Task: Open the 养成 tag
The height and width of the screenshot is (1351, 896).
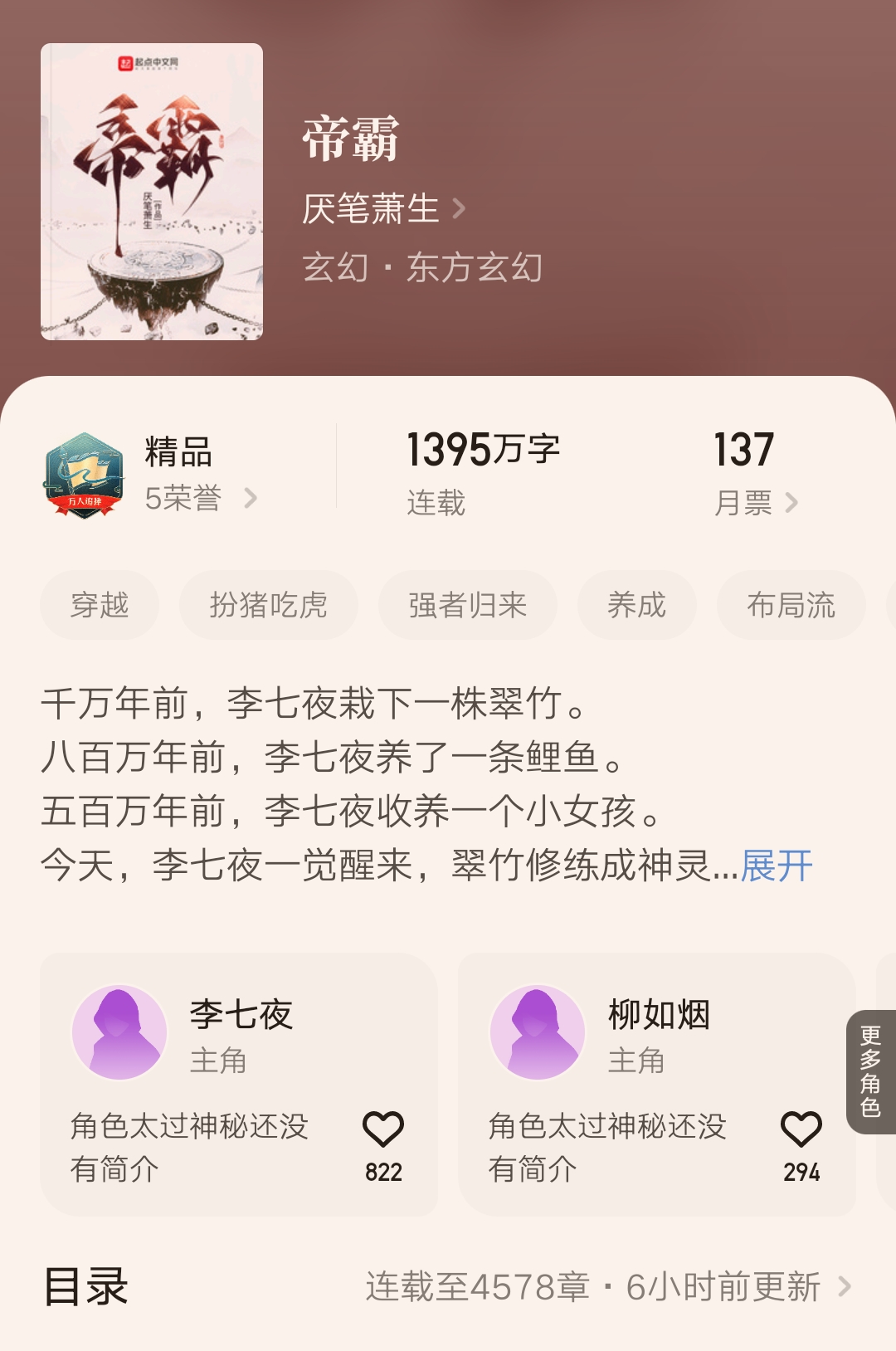Action: pyautogui.click(x=636, y=605)
